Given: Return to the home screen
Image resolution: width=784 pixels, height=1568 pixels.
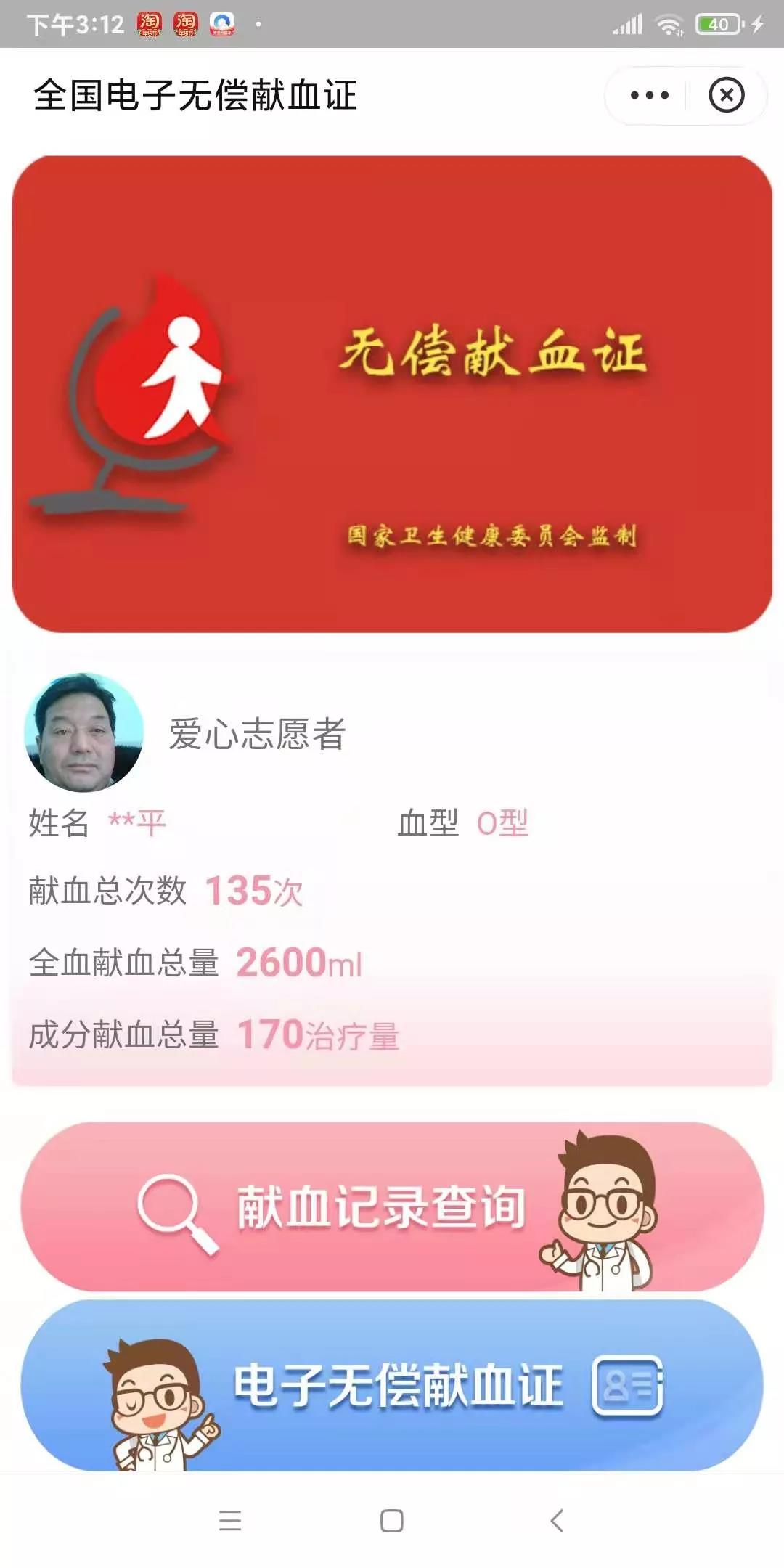Looking at the screenshot, I should tap(392, 1520).
